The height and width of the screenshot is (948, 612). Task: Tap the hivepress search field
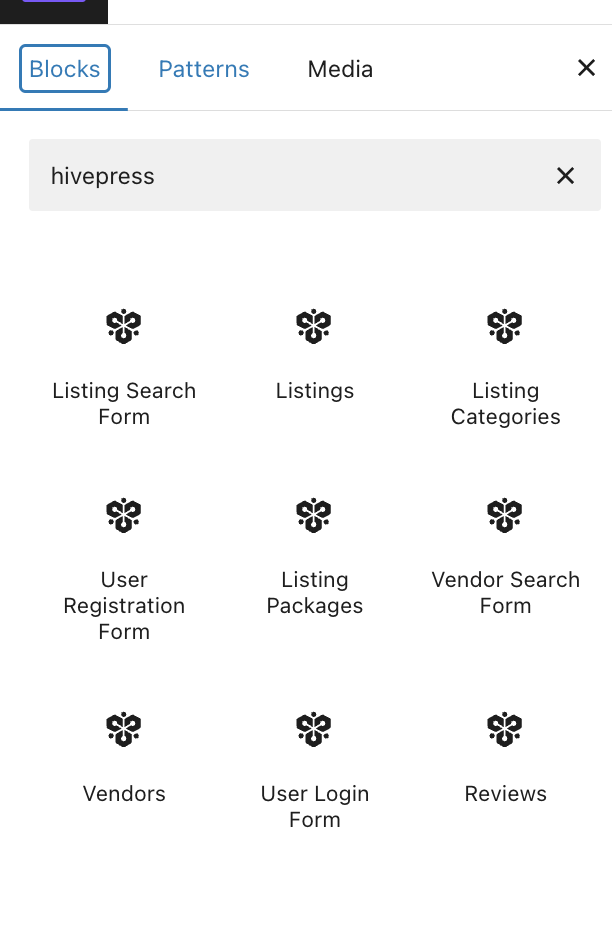290,176
